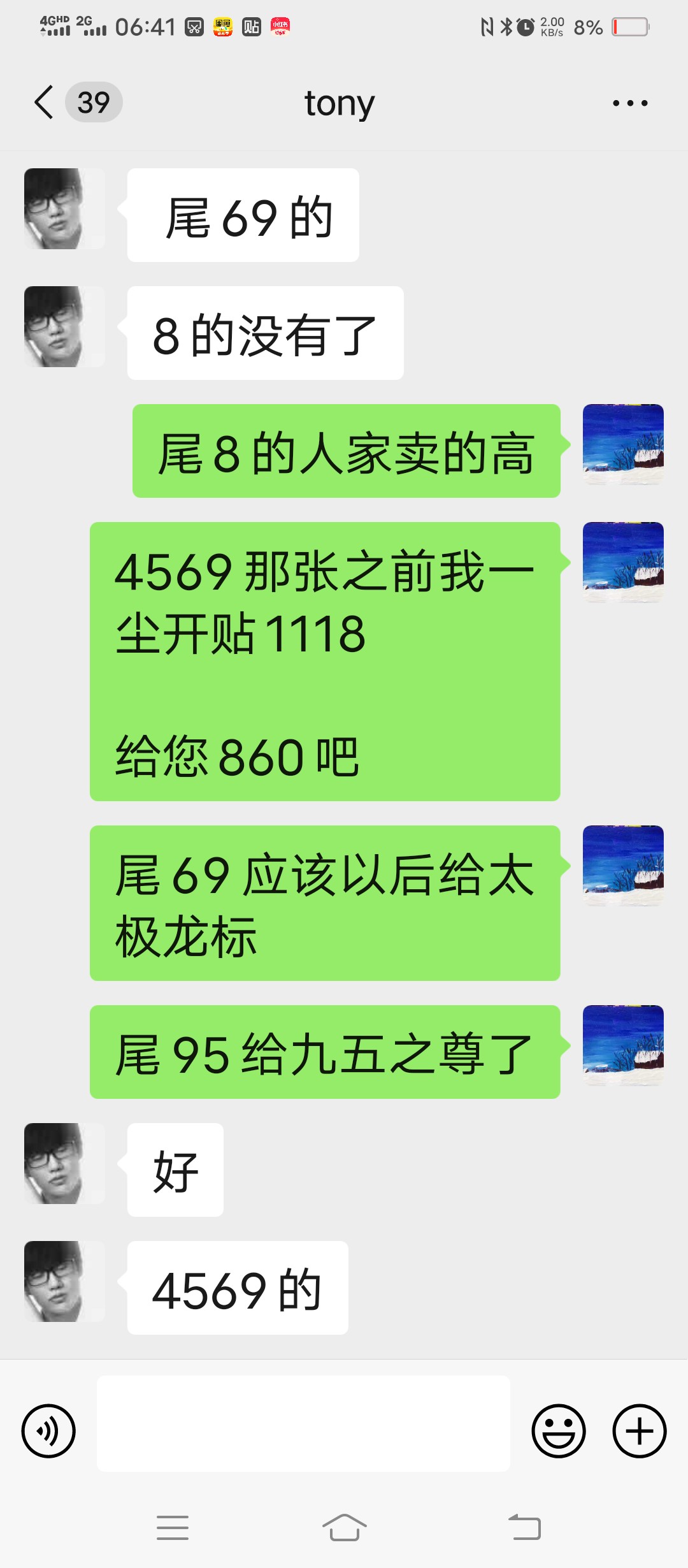Go back to the chat list
Image resolution: width=688 pixels, height=1568 pixels.
(43, 103)
